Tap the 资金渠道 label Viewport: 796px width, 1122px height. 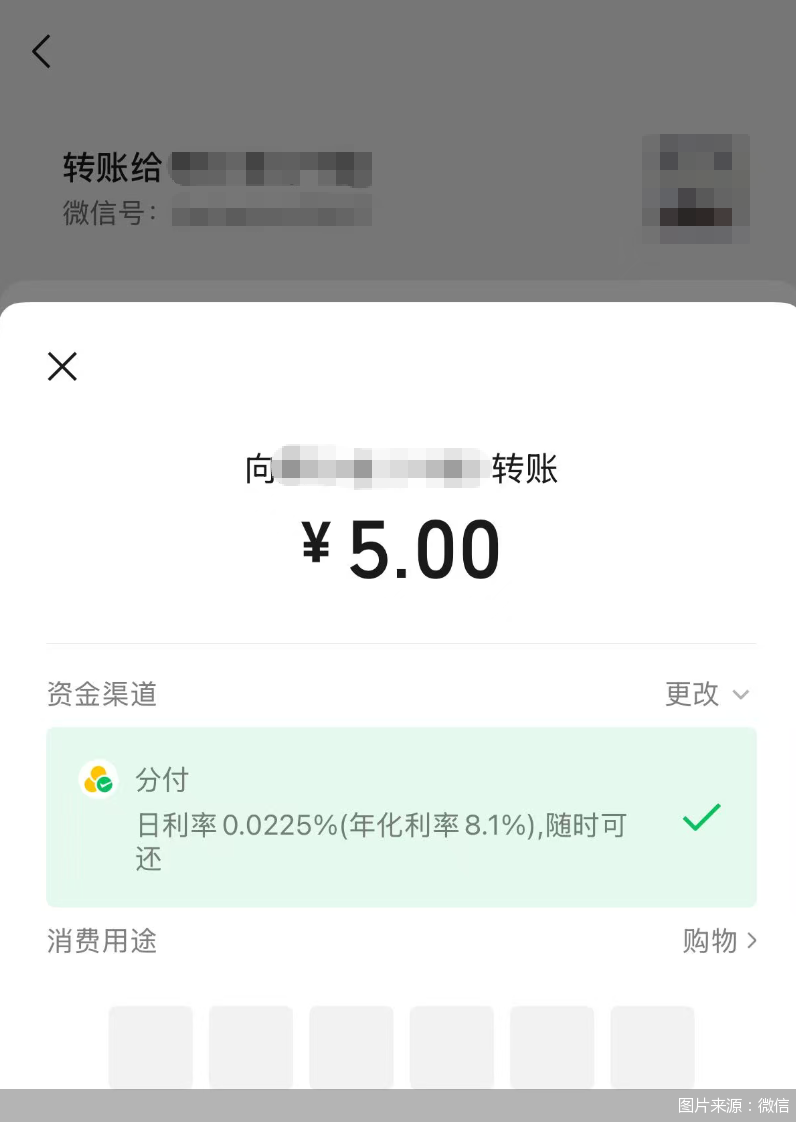101,694
